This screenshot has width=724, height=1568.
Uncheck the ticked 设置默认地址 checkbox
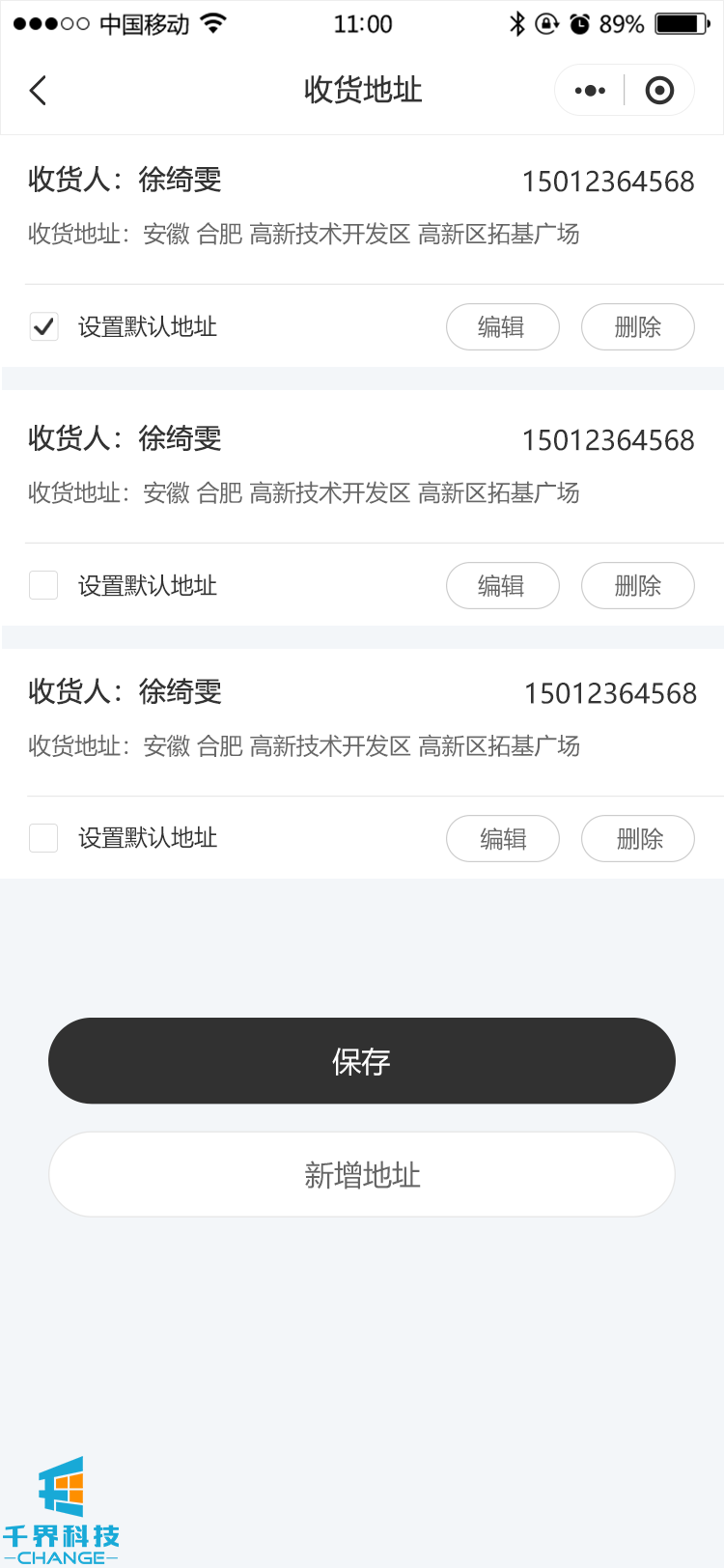click(43, 326)
